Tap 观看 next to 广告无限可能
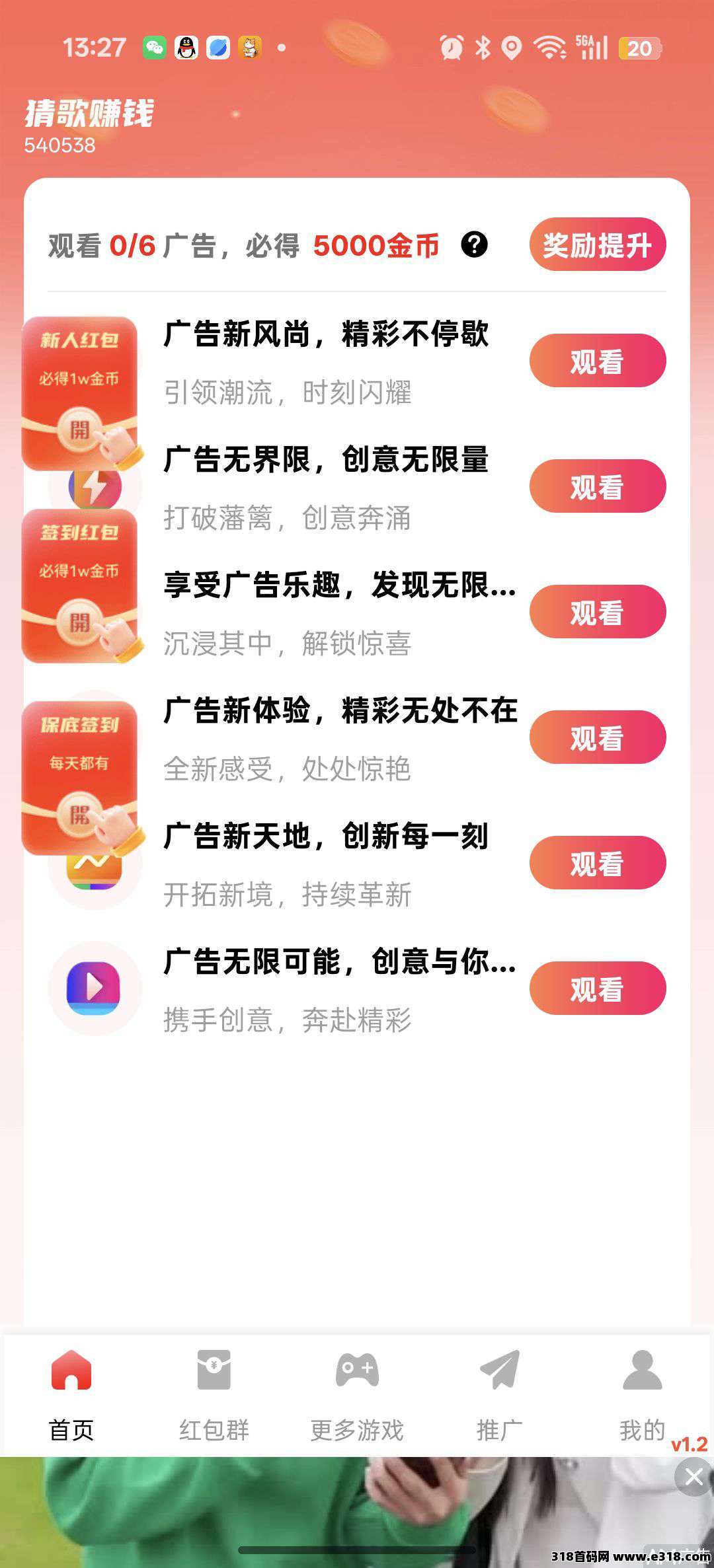The height and width of the screenshot is (1568, 714). pyautogui.click(x=597, y=989)
